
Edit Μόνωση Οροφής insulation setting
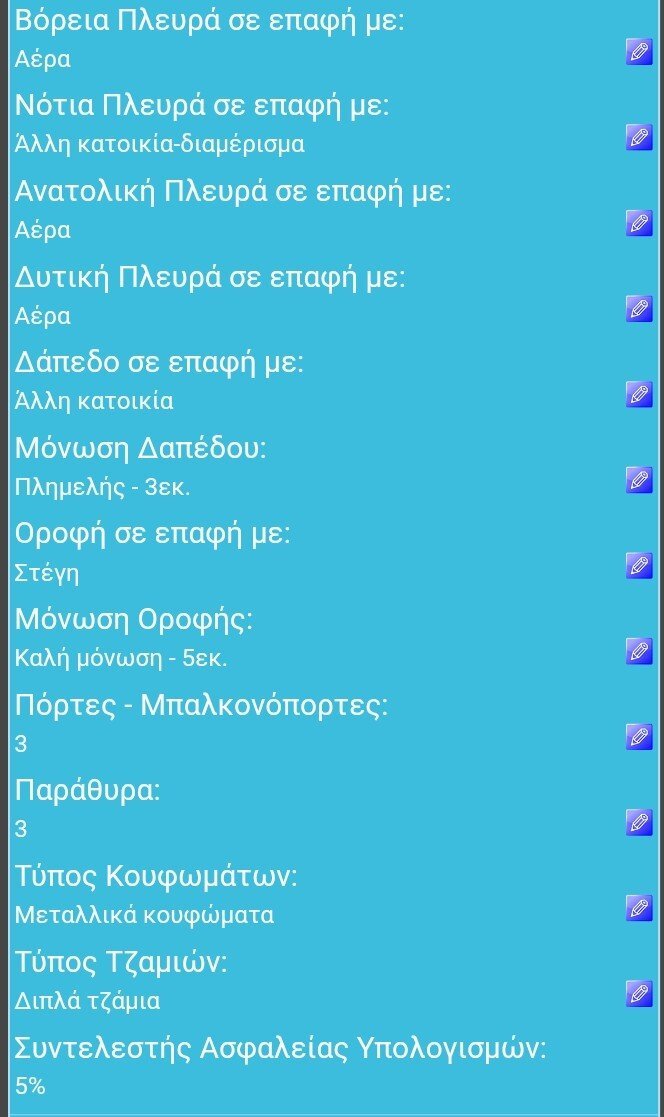click(639, 651)
